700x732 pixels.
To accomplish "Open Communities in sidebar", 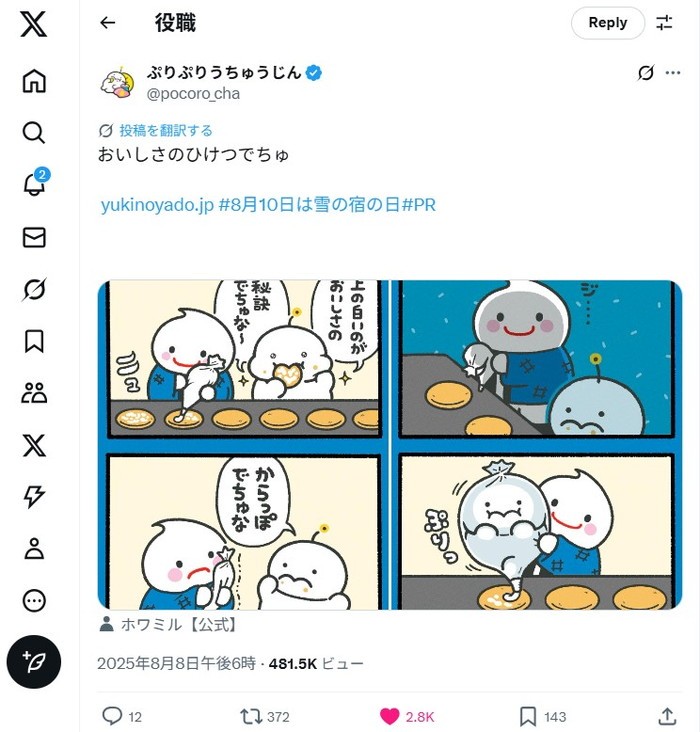I will [34, 393].
